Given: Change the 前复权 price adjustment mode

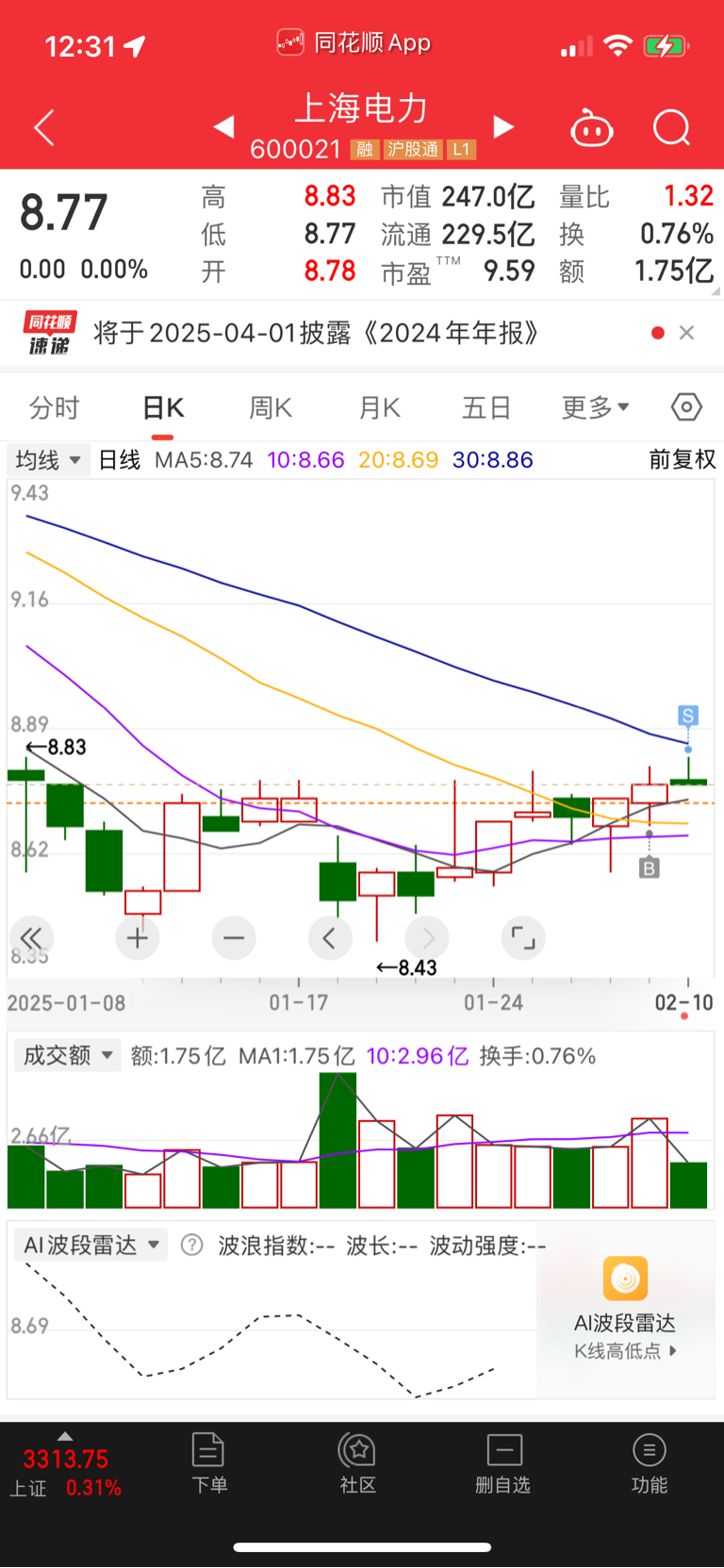Looking at the screenshot, I should pyautogui.click(x=682, y=460).
